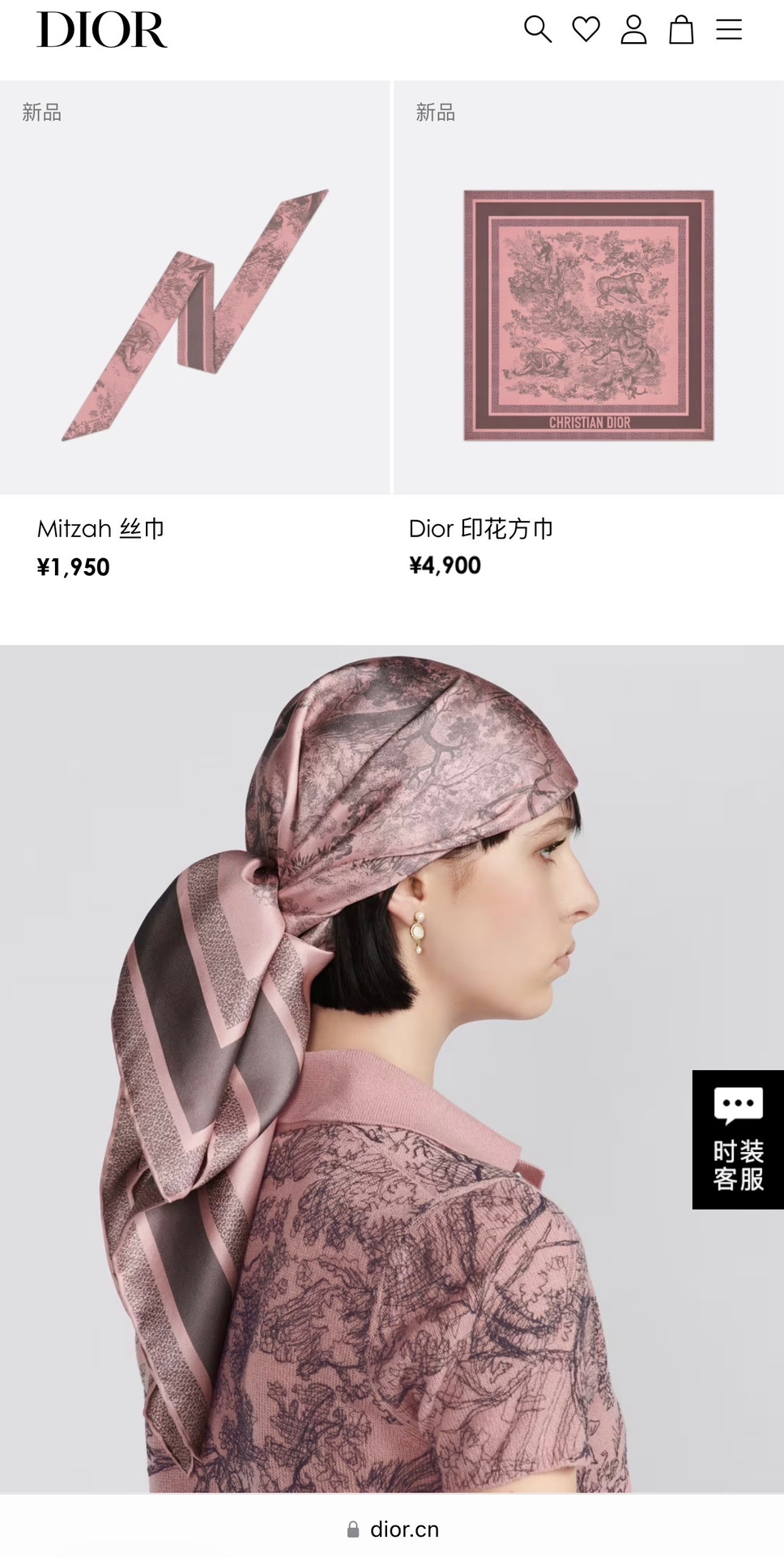Go to the Dior home logo
Screen dimensions: 784x1557
pyautogui.click(x=102, y=30)
